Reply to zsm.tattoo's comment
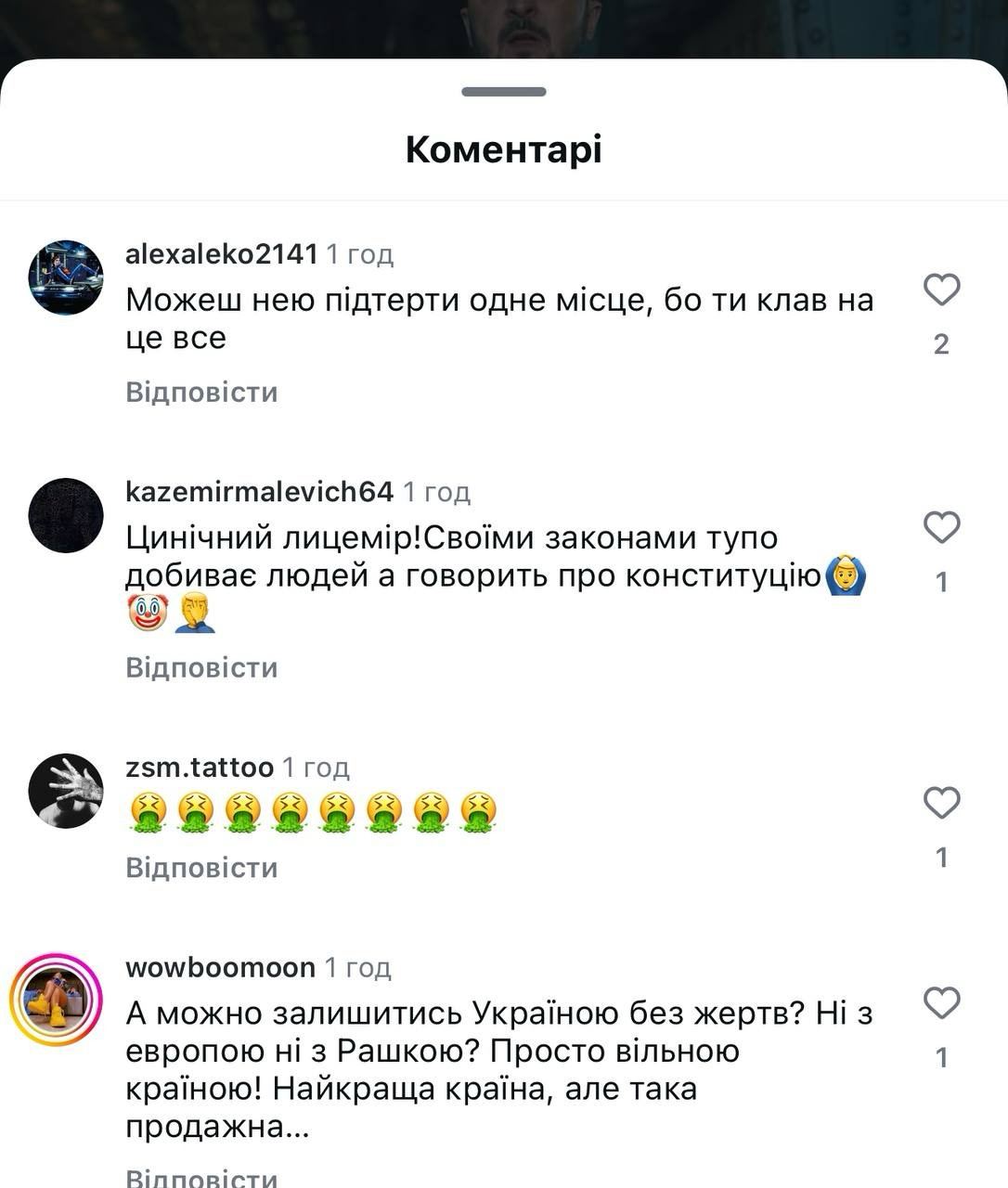The image size is (1008, 1188). (201, 868)
